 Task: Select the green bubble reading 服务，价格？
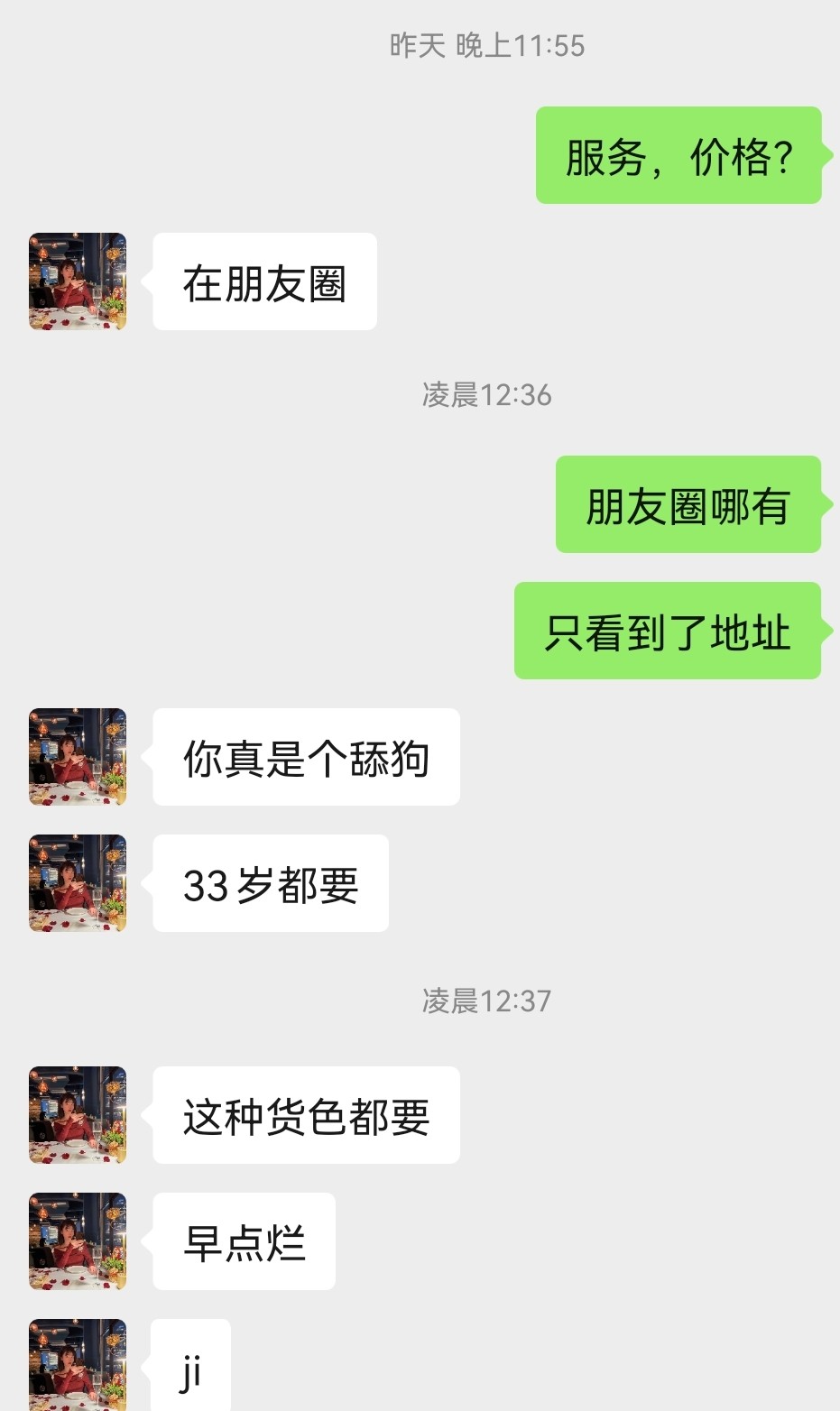[x=678, y=155]
